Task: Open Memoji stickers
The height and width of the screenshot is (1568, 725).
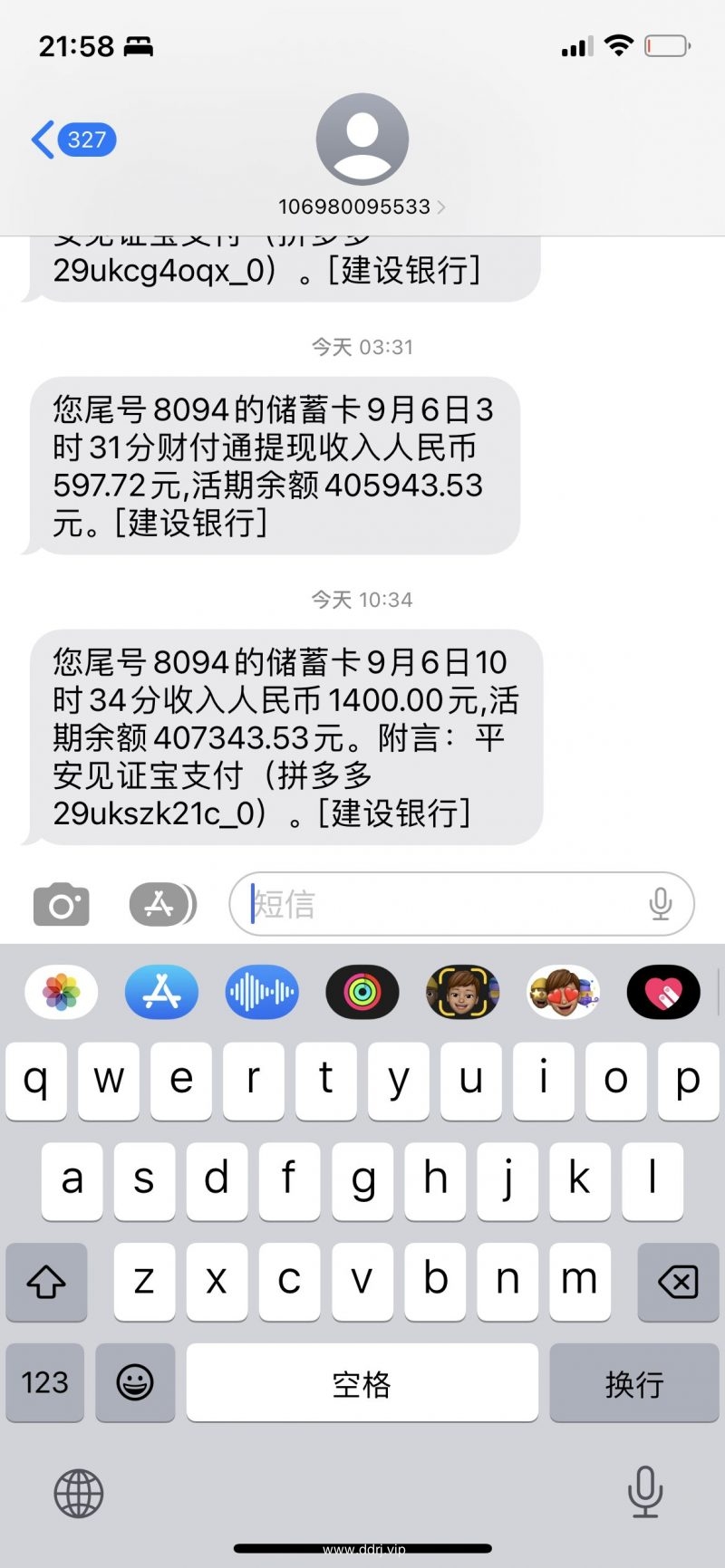Action: 563,993
